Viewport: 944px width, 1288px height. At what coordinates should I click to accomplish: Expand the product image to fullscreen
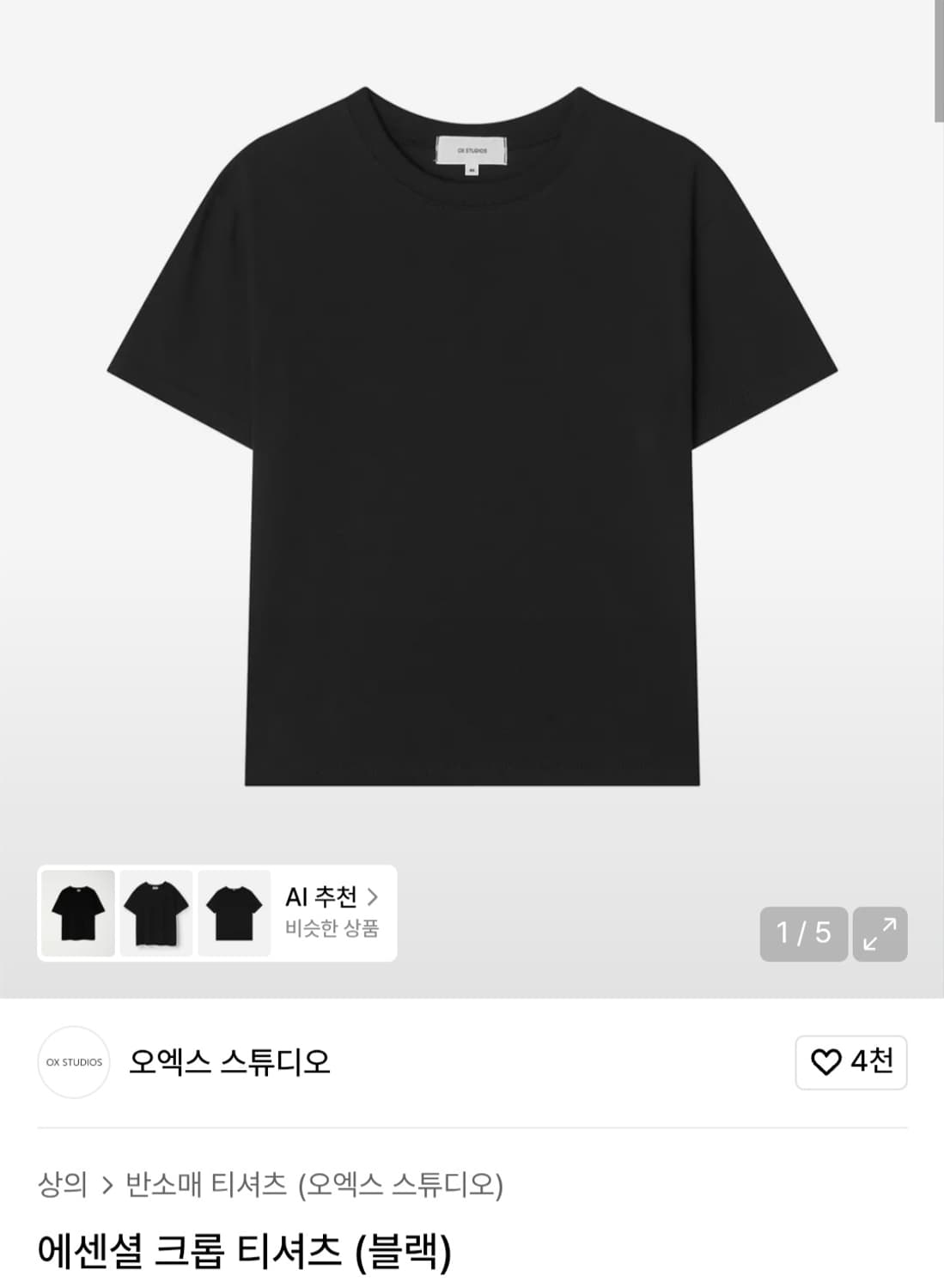[880, 933]
